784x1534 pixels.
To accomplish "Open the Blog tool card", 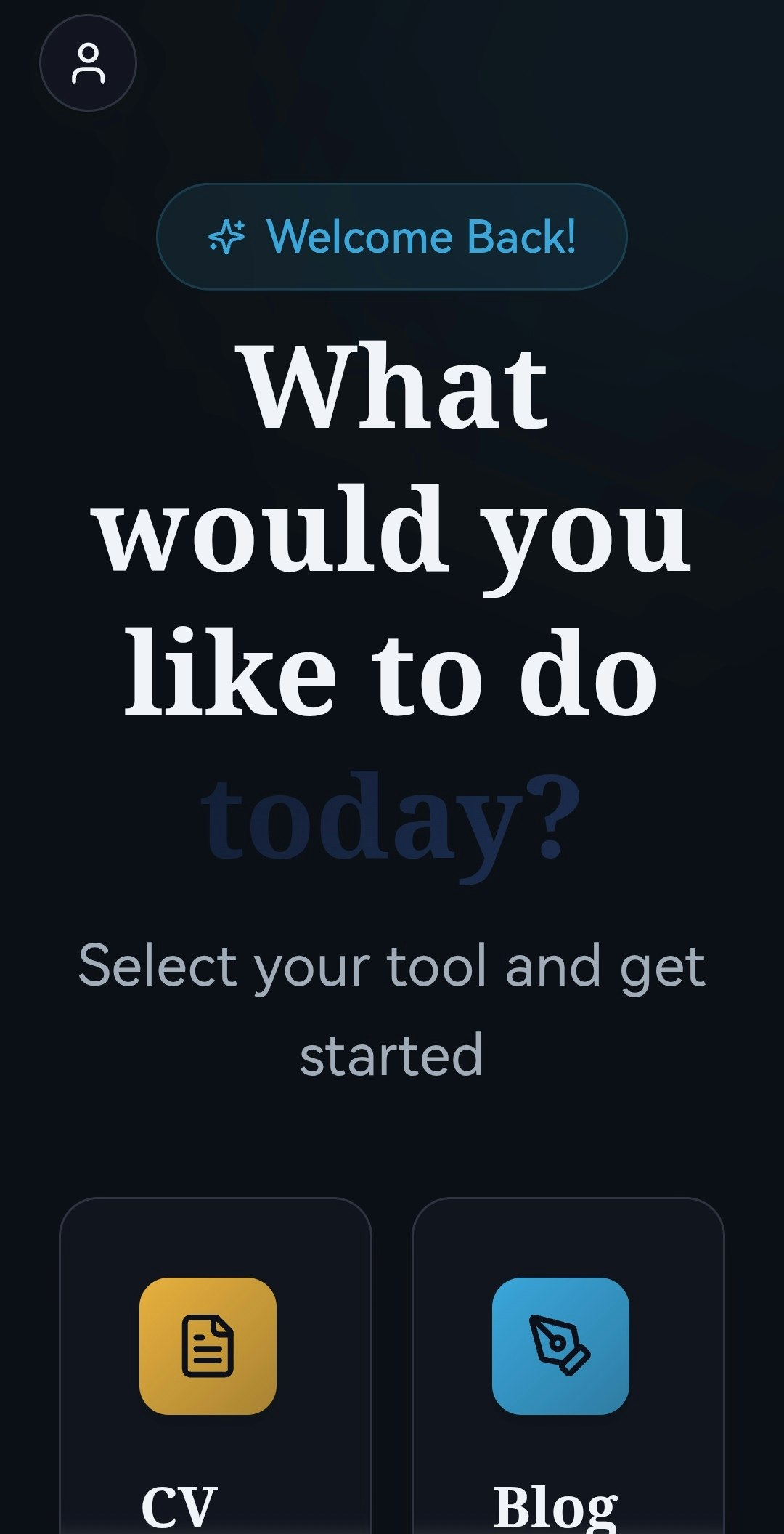I will click(568, 1365).
